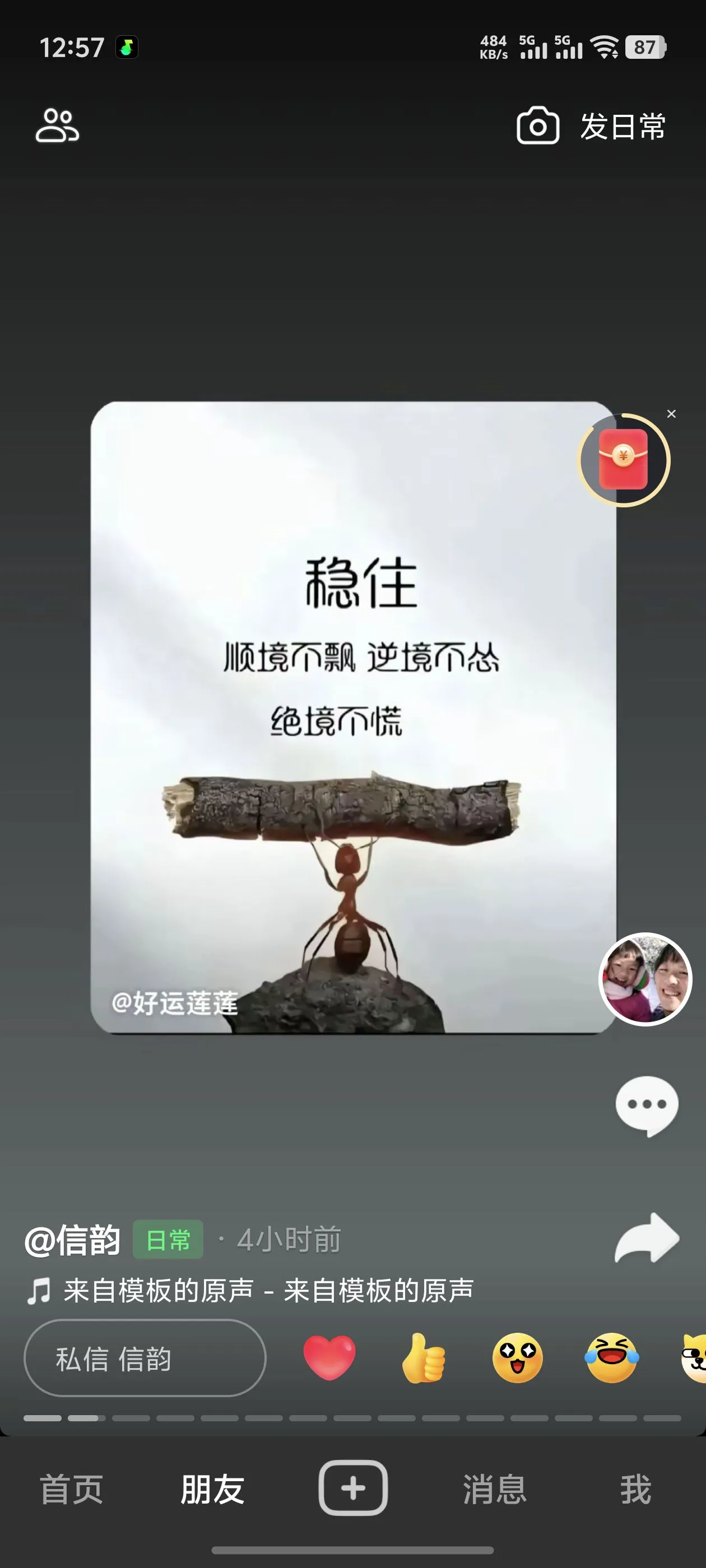The width and height of the screenshot is (706, 1568).
Task: Dismiss the red envelope widget
Action: click(x=671, y=414)
